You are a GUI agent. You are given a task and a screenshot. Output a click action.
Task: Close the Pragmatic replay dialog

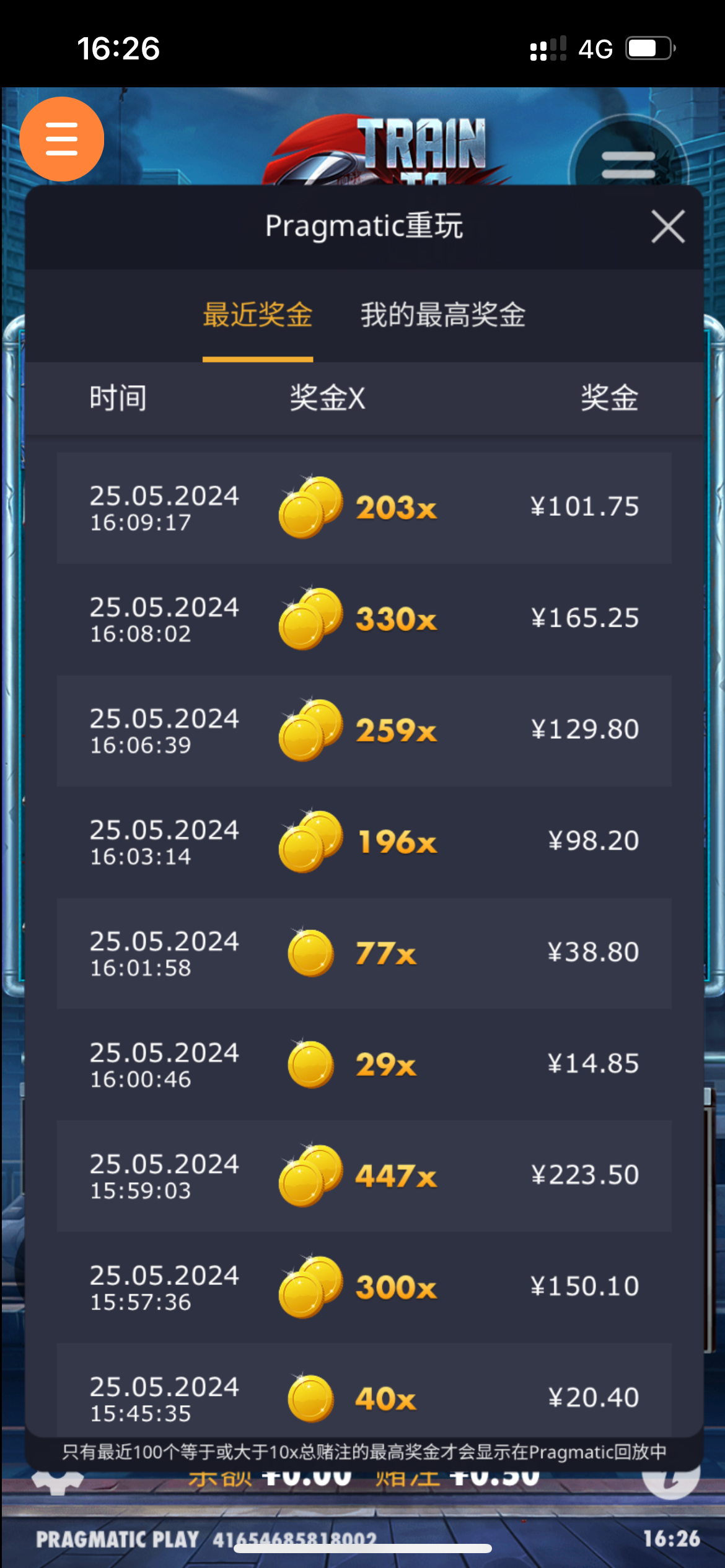pyautogui.click(x=668, y=227)
